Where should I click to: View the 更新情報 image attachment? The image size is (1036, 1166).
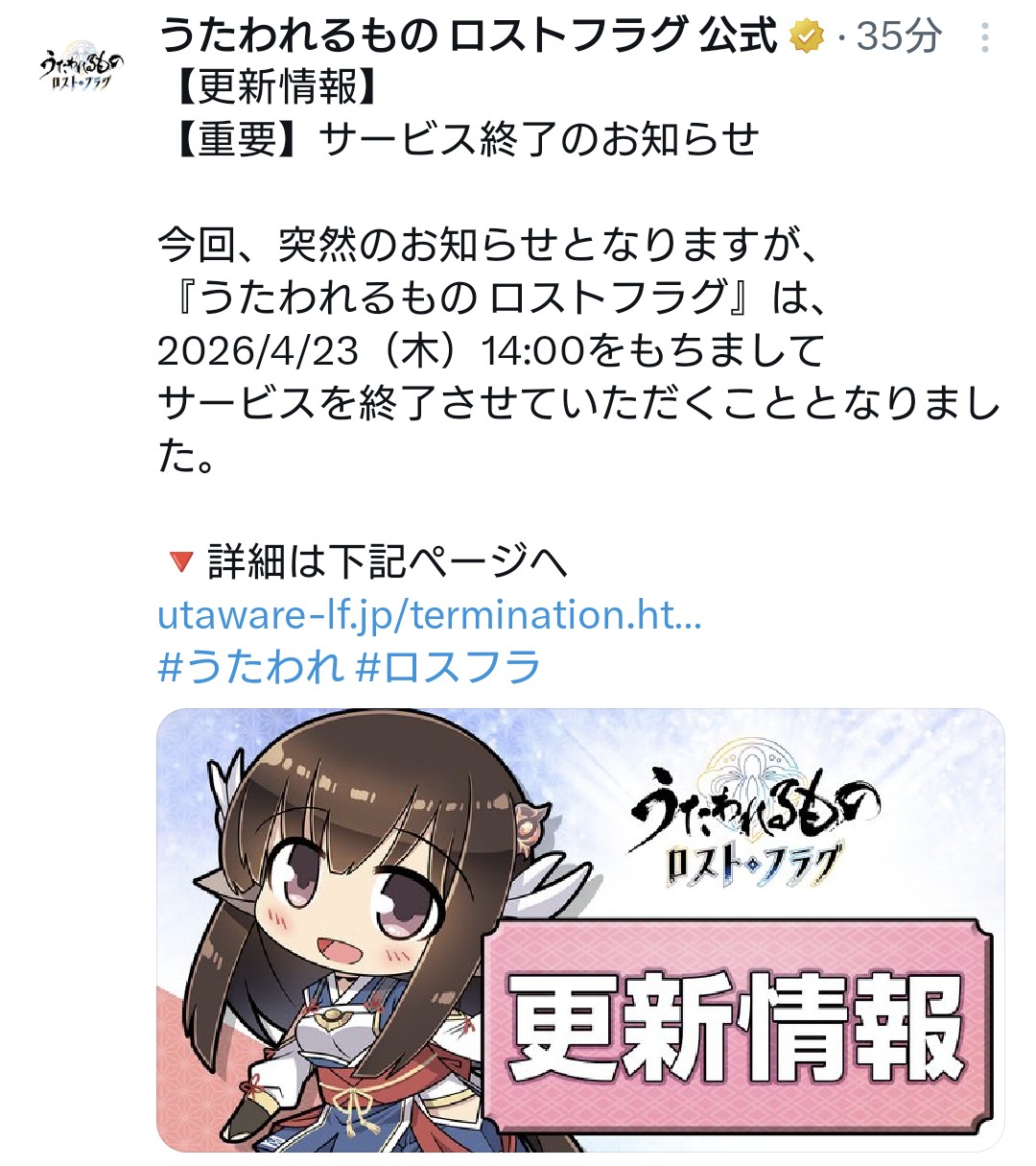coord(580,930)
